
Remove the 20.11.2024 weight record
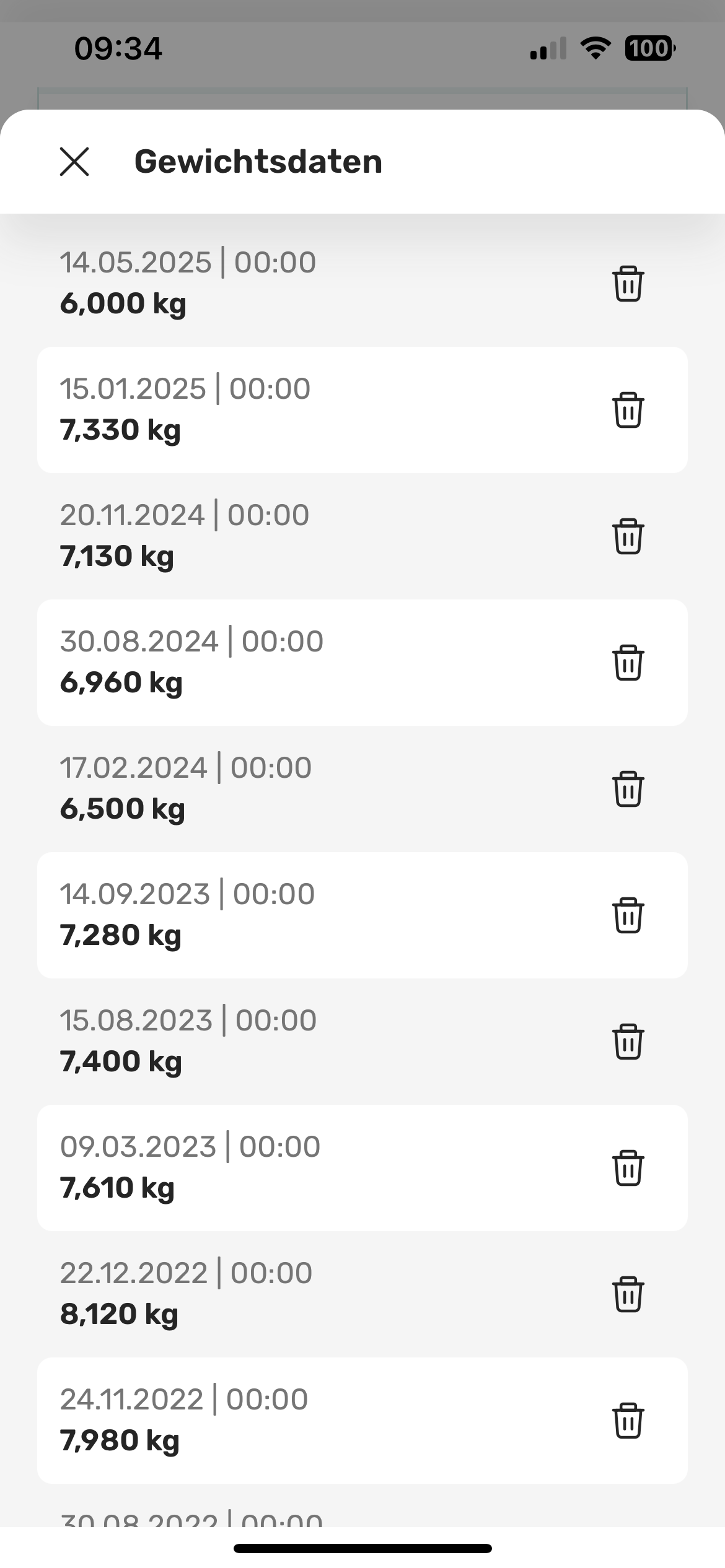628,536
